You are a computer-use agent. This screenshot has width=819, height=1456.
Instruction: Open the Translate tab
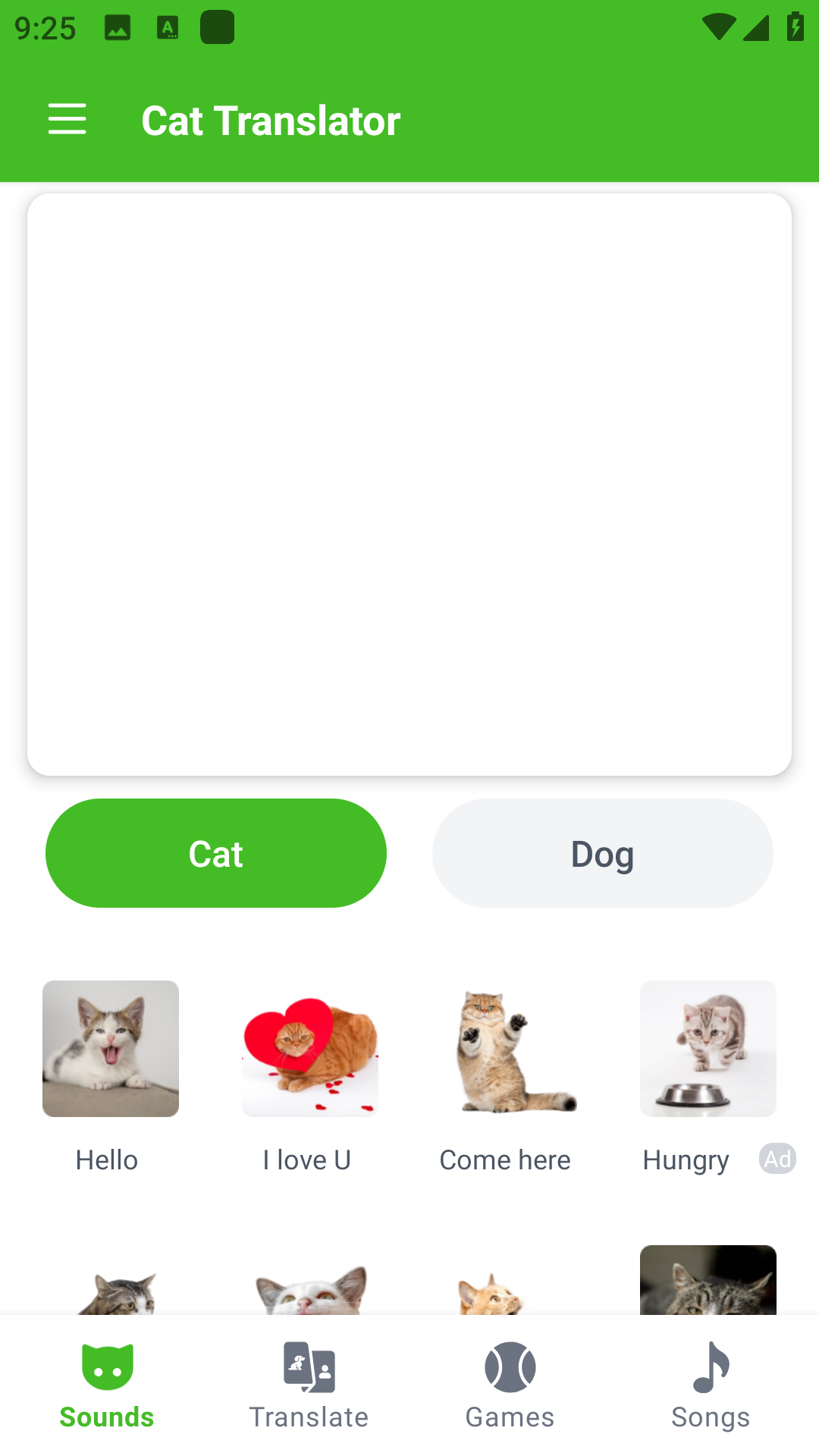click(x=309, y=1385)
